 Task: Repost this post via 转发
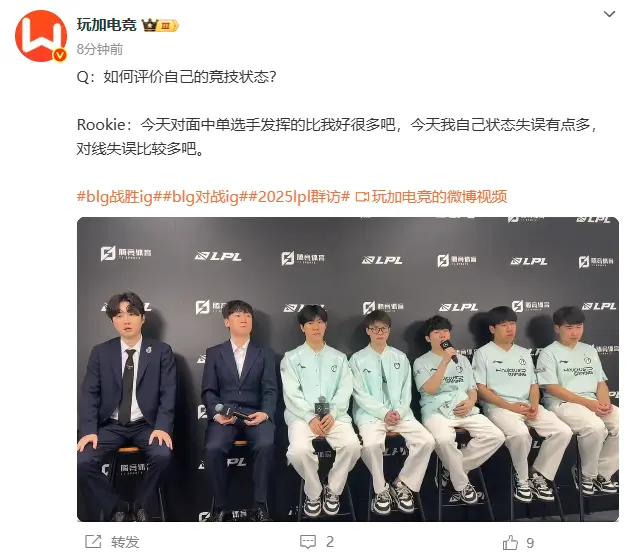coord(113,541)
